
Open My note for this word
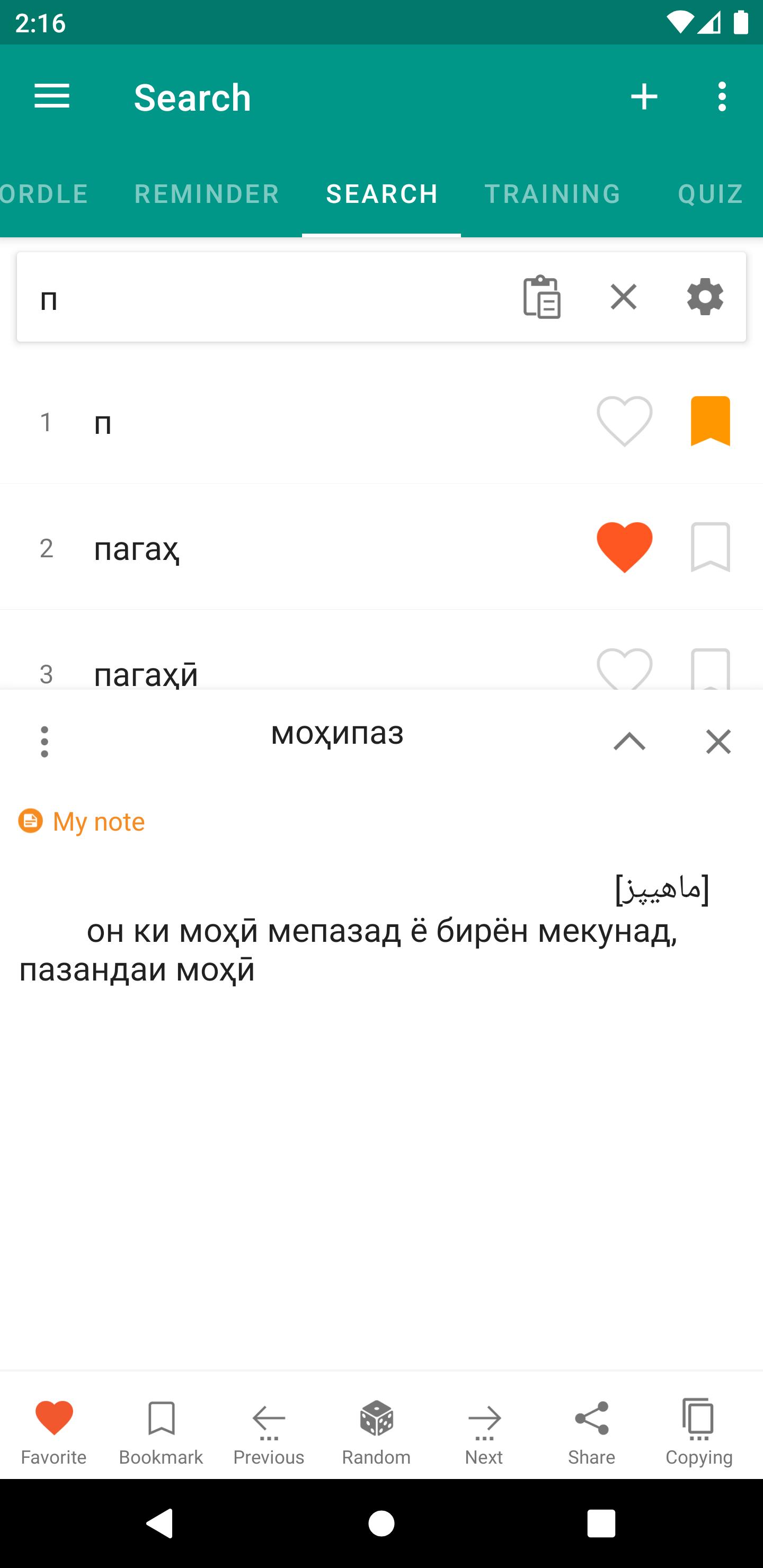(x=82, y=821)
